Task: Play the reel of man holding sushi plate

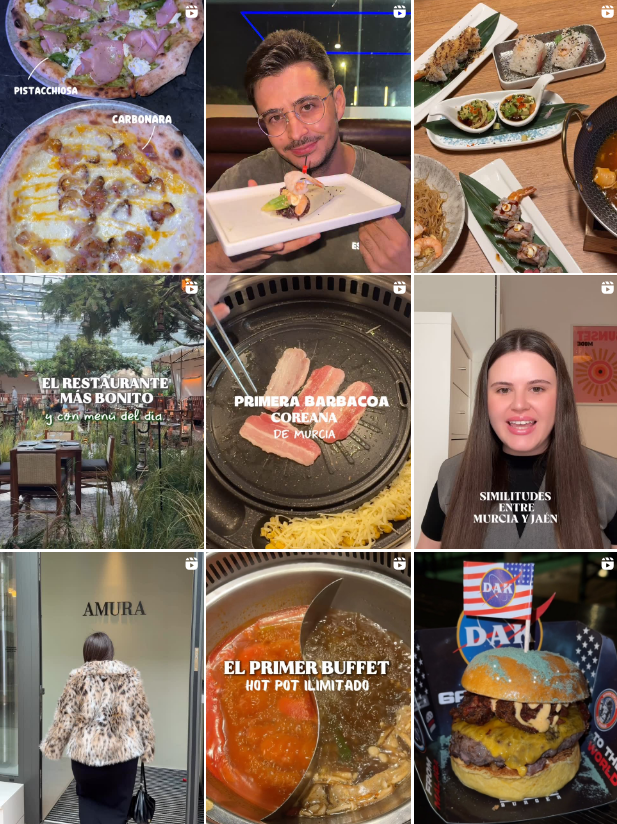Action: (x=308, y=136)
